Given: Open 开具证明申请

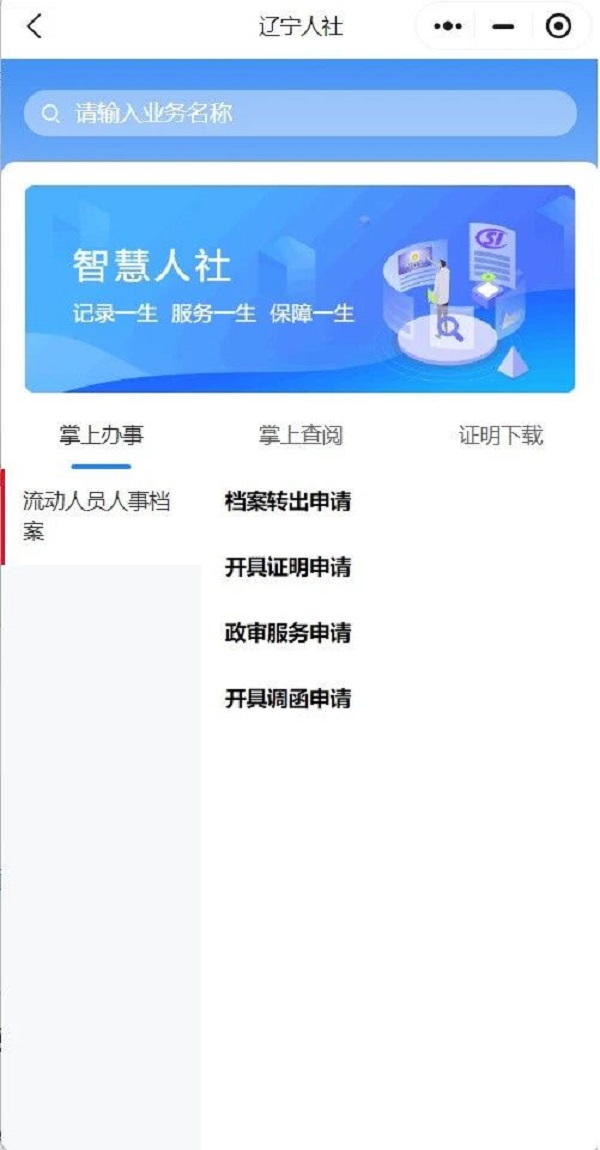Looking at the screenshot, I should (288, 567).
